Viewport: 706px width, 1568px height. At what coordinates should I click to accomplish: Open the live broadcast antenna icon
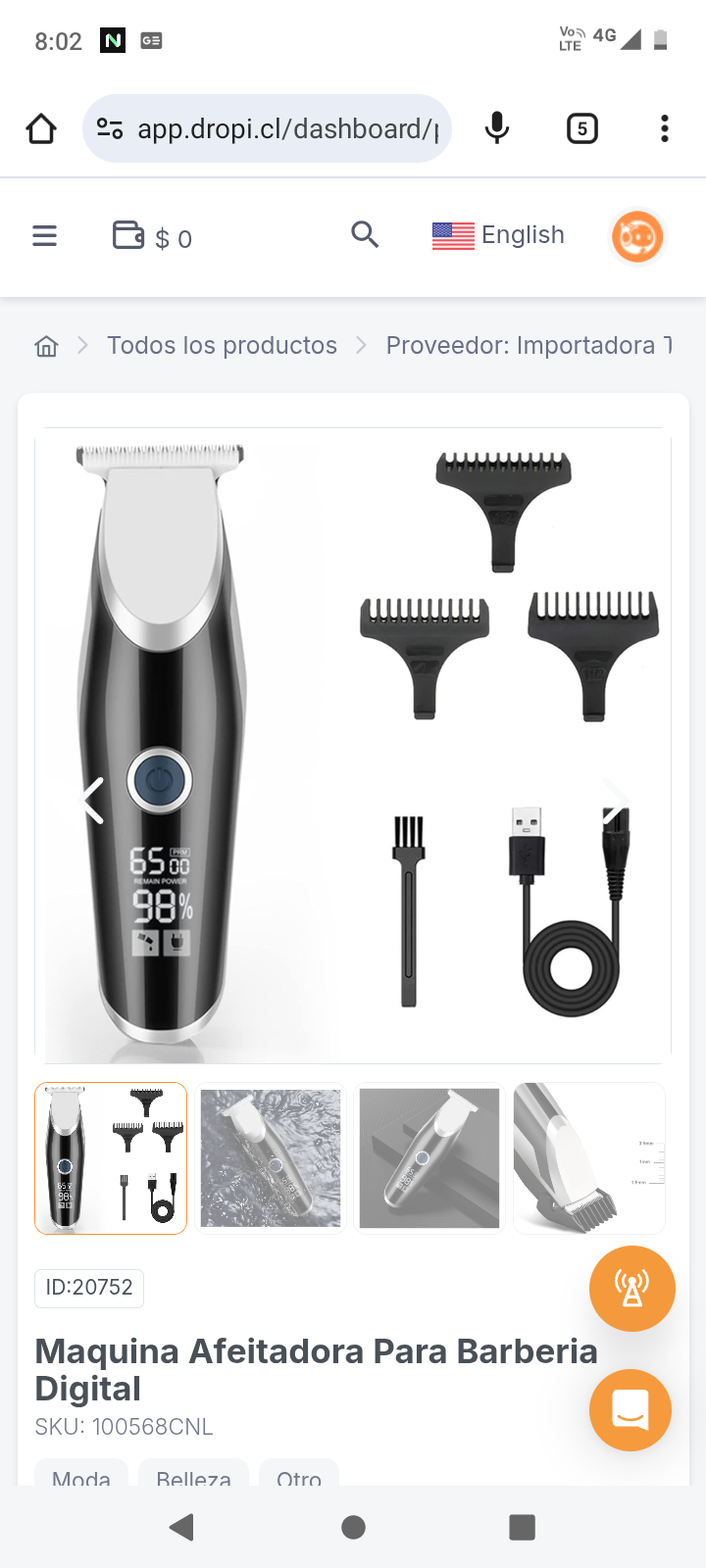tap(631, 1289)
